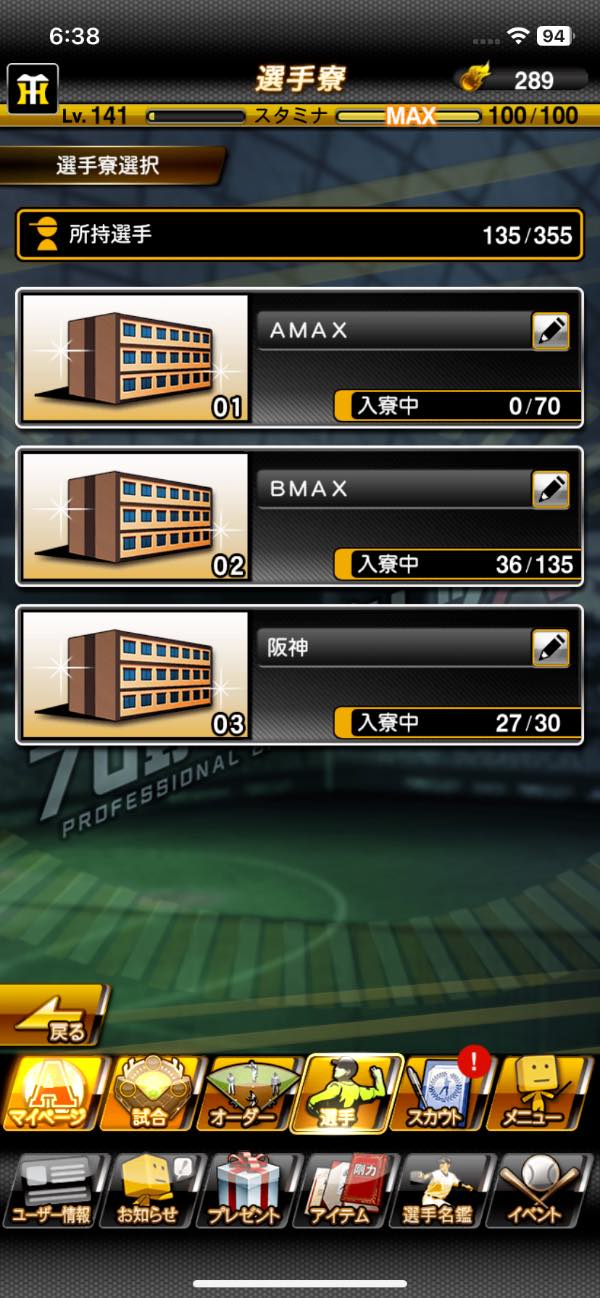Edit the AMAX dormitory name

tap(550, 331)
